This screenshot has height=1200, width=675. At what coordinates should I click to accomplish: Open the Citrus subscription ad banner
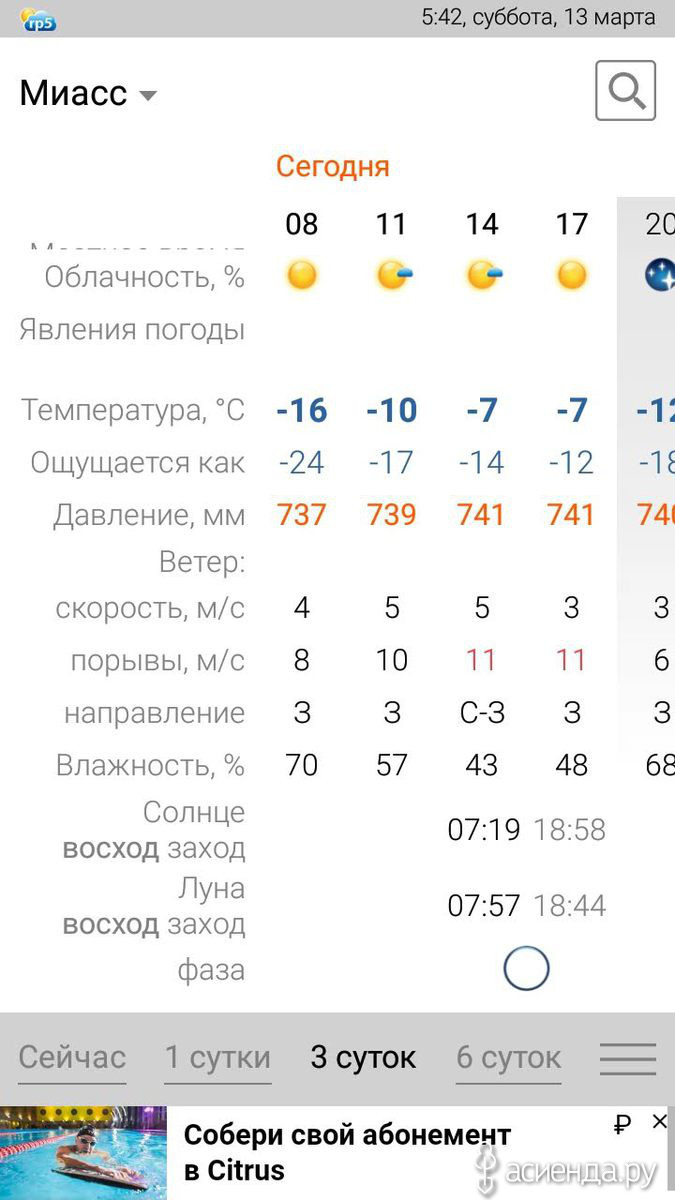pos(337,1152)
